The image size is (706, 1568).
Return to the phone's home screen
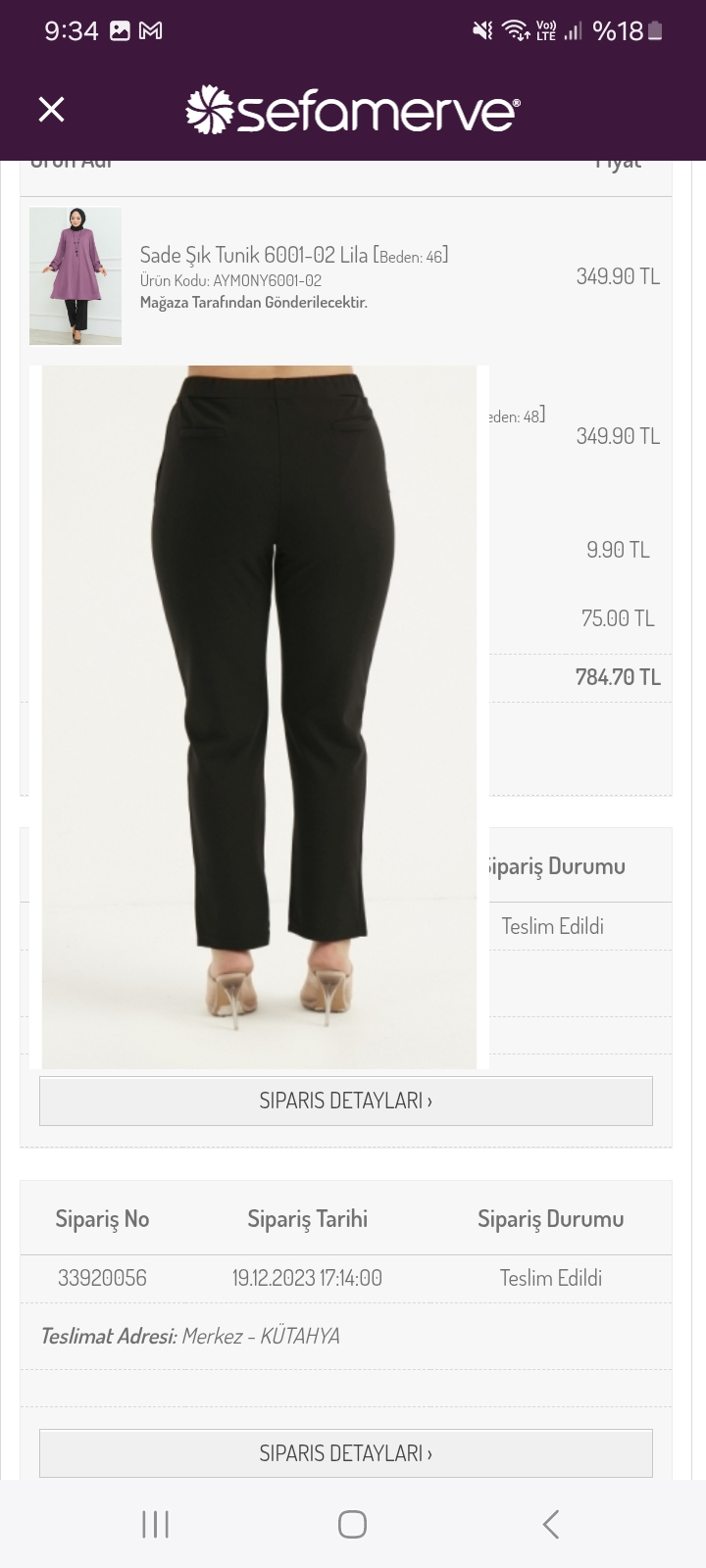coord(352,1524)
